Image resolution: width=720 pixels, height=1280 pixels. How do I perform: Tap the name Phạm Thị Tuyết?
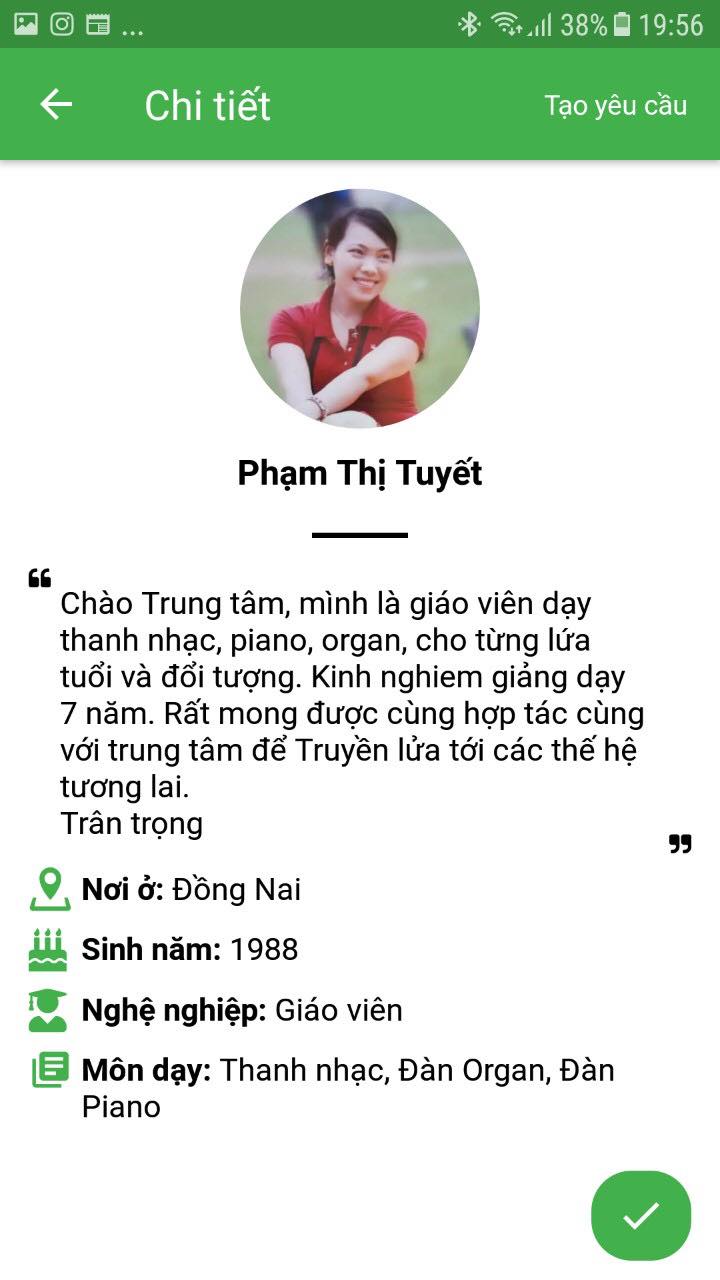point(360,474)
